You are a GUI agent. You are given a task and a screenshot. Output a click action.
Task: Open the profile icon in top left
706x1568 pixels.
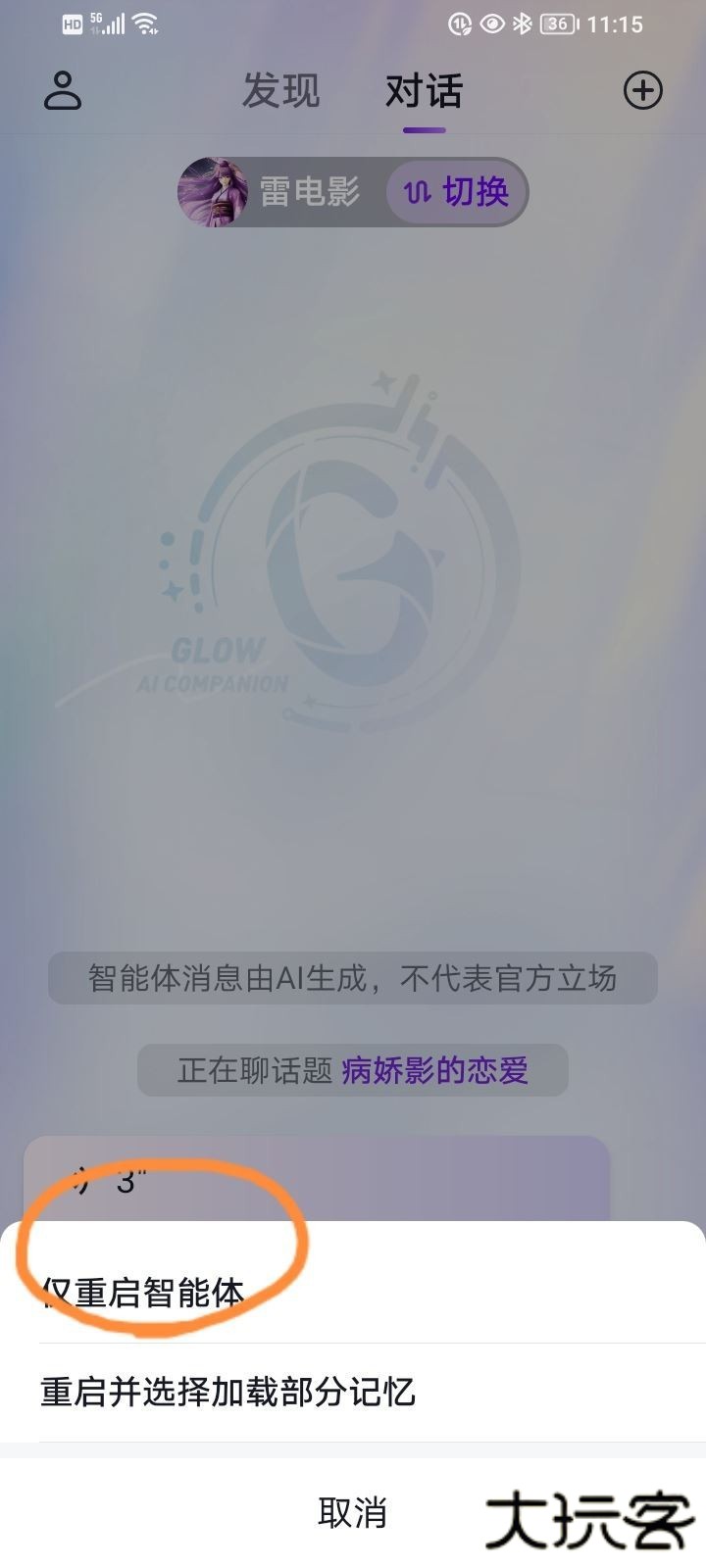pos(63,90)
